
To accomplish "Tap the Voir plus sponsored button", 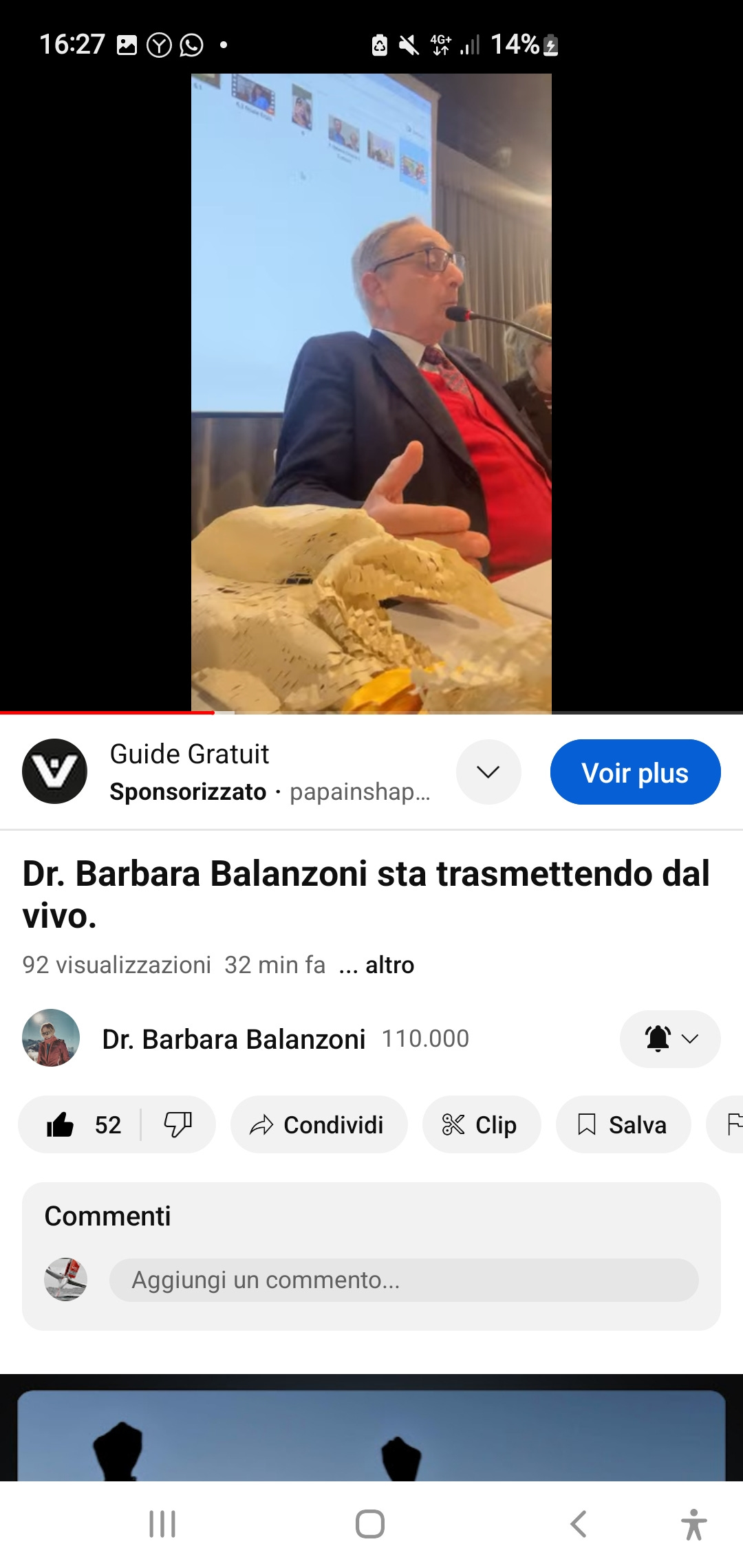I will [x=635, y=772].
